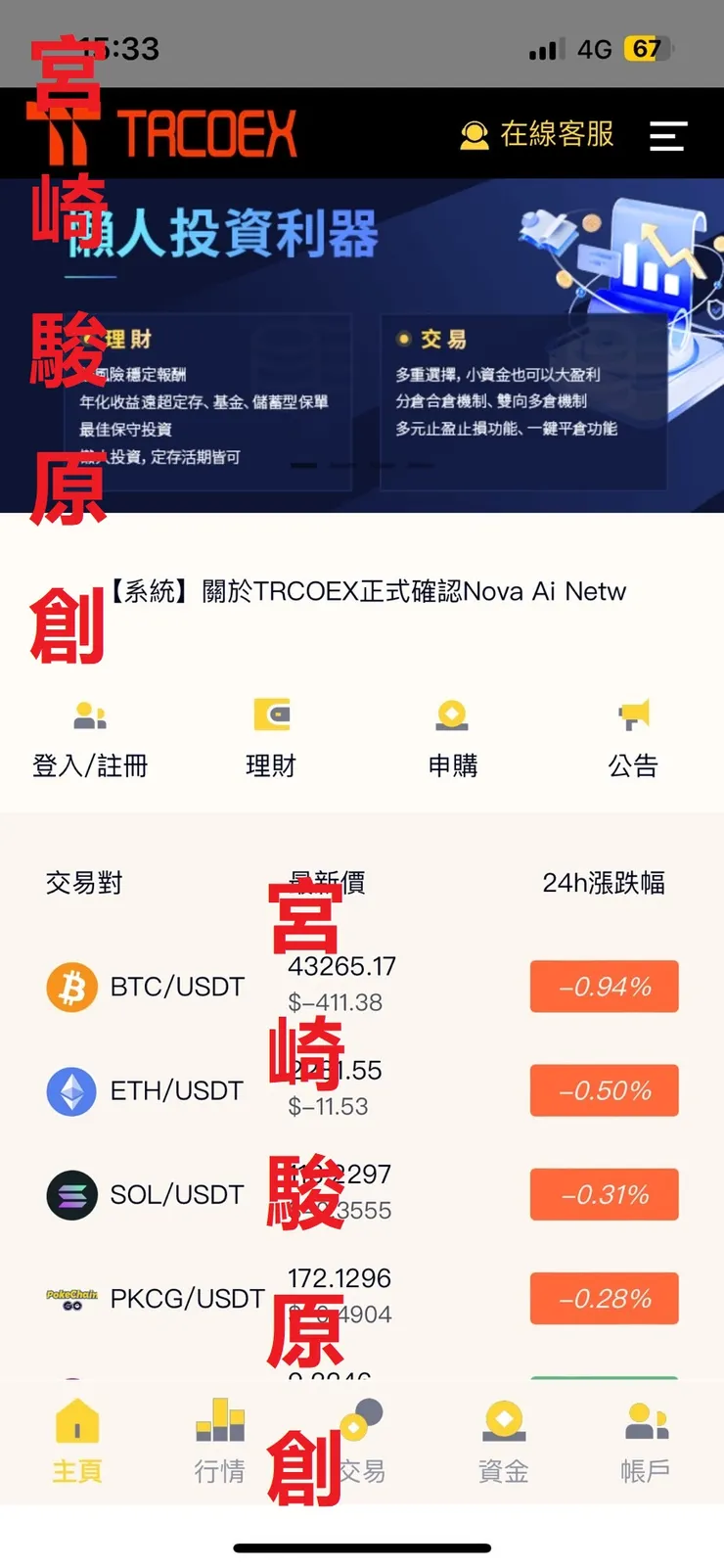Tap the −0.94% change badge for BTC/USDT
Screen dimensions: 724x1568
coord(604,987)
